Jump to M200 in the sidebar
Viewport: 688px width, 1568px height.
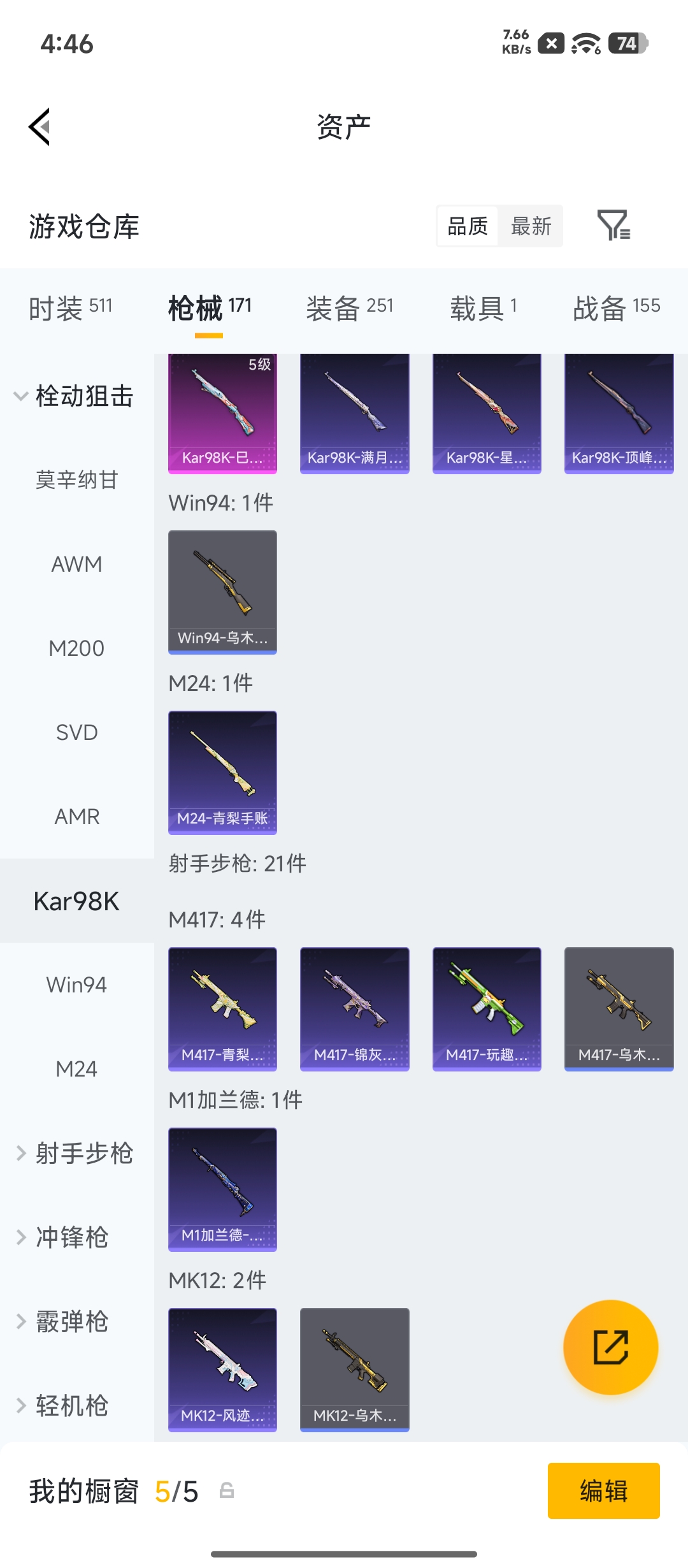click(77, 648)
